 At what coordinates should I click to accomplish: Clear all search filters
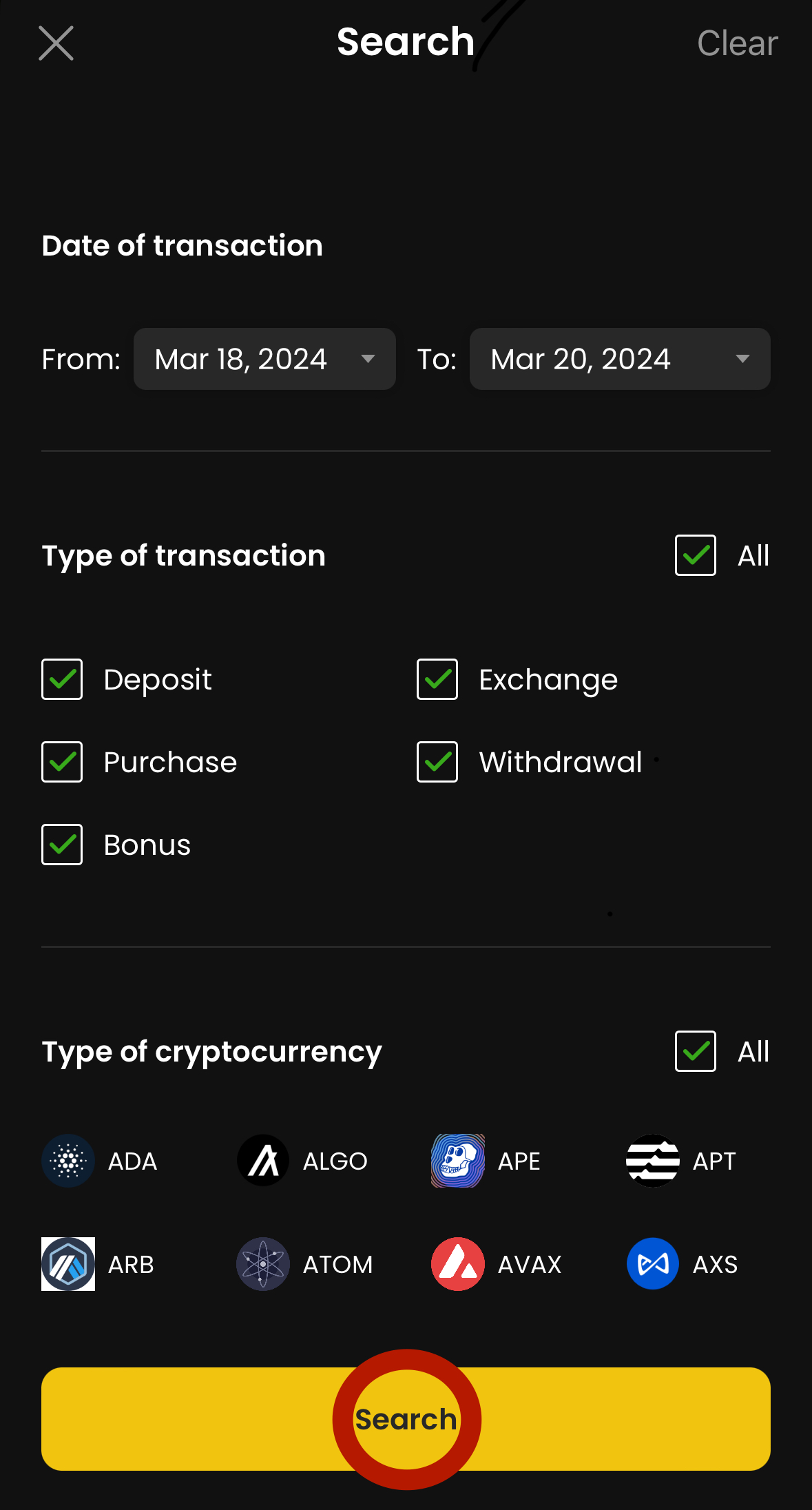pyautogui.click(x=737, y=43)
